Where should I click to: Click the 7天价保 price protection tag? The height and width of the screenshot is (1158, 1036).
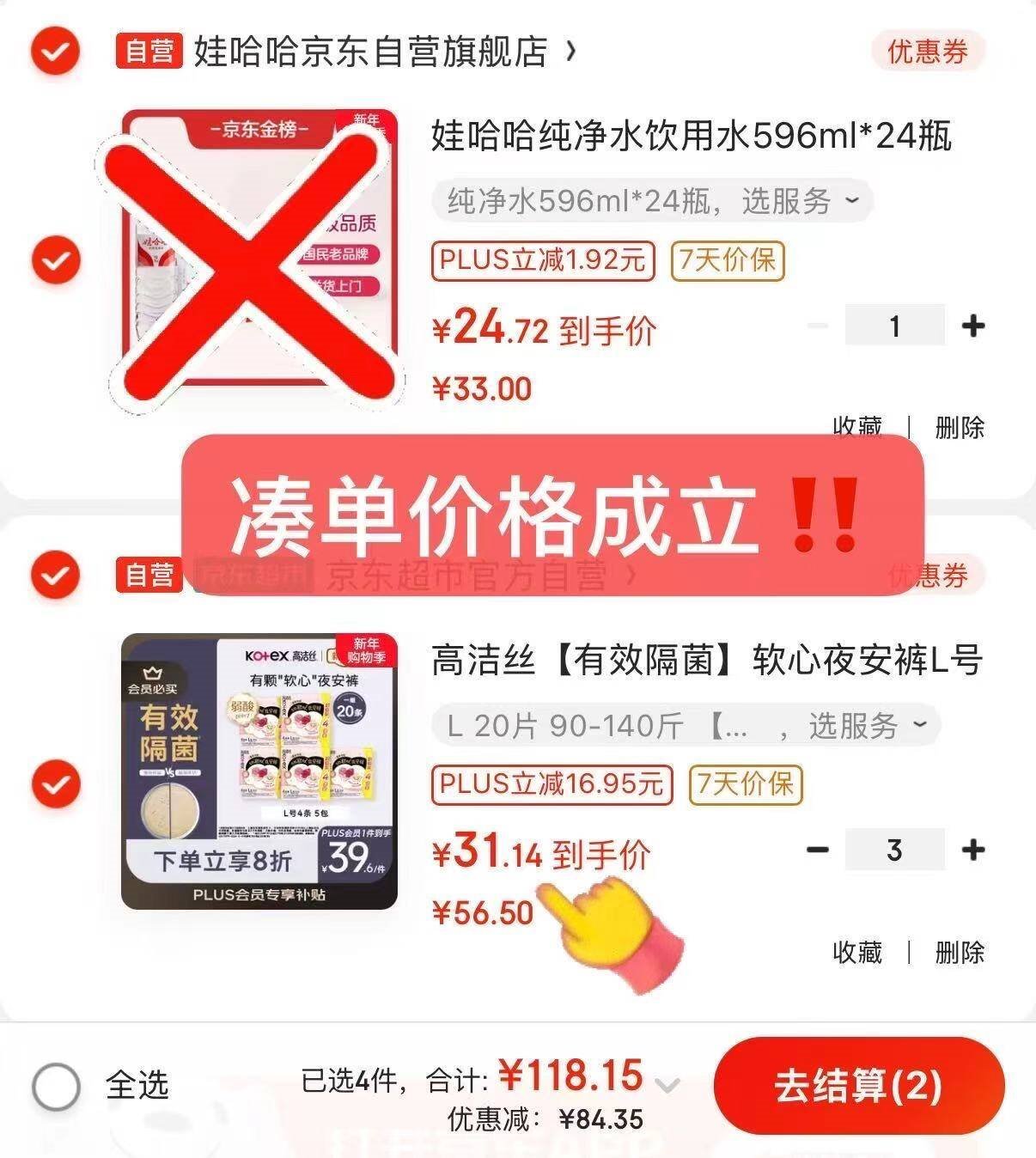click(728, 262)
